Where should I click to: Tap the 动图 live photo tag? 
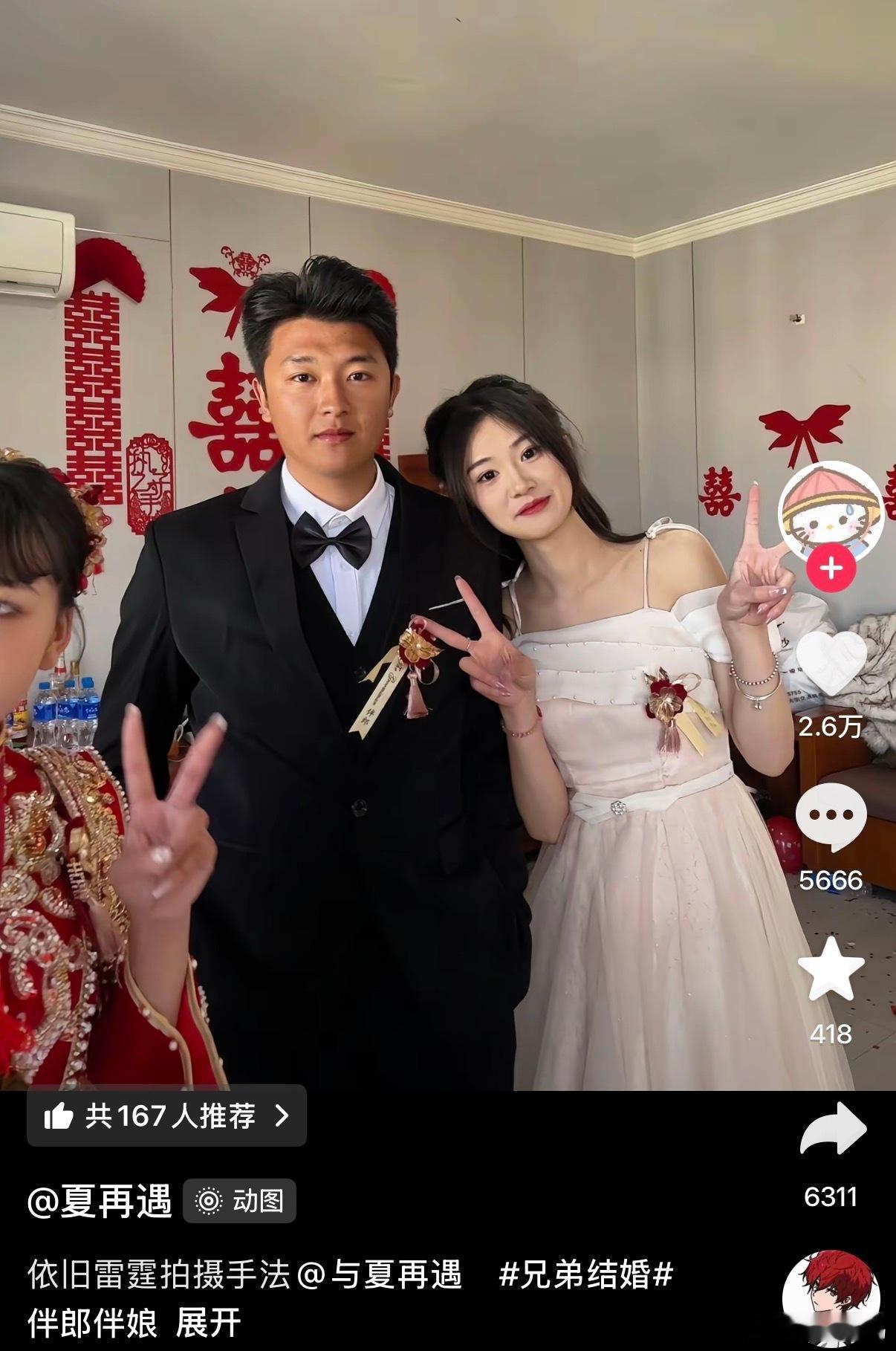240,1201
